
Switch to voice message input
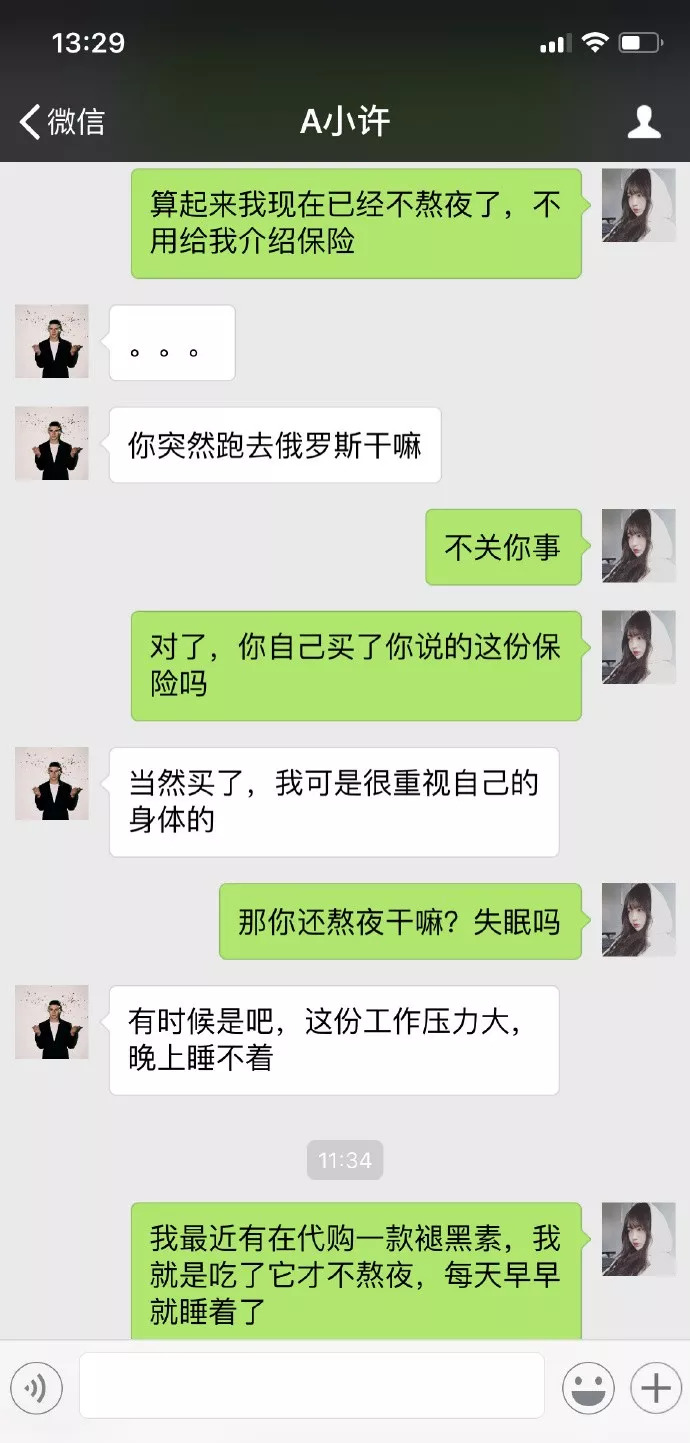point(37,1388)
